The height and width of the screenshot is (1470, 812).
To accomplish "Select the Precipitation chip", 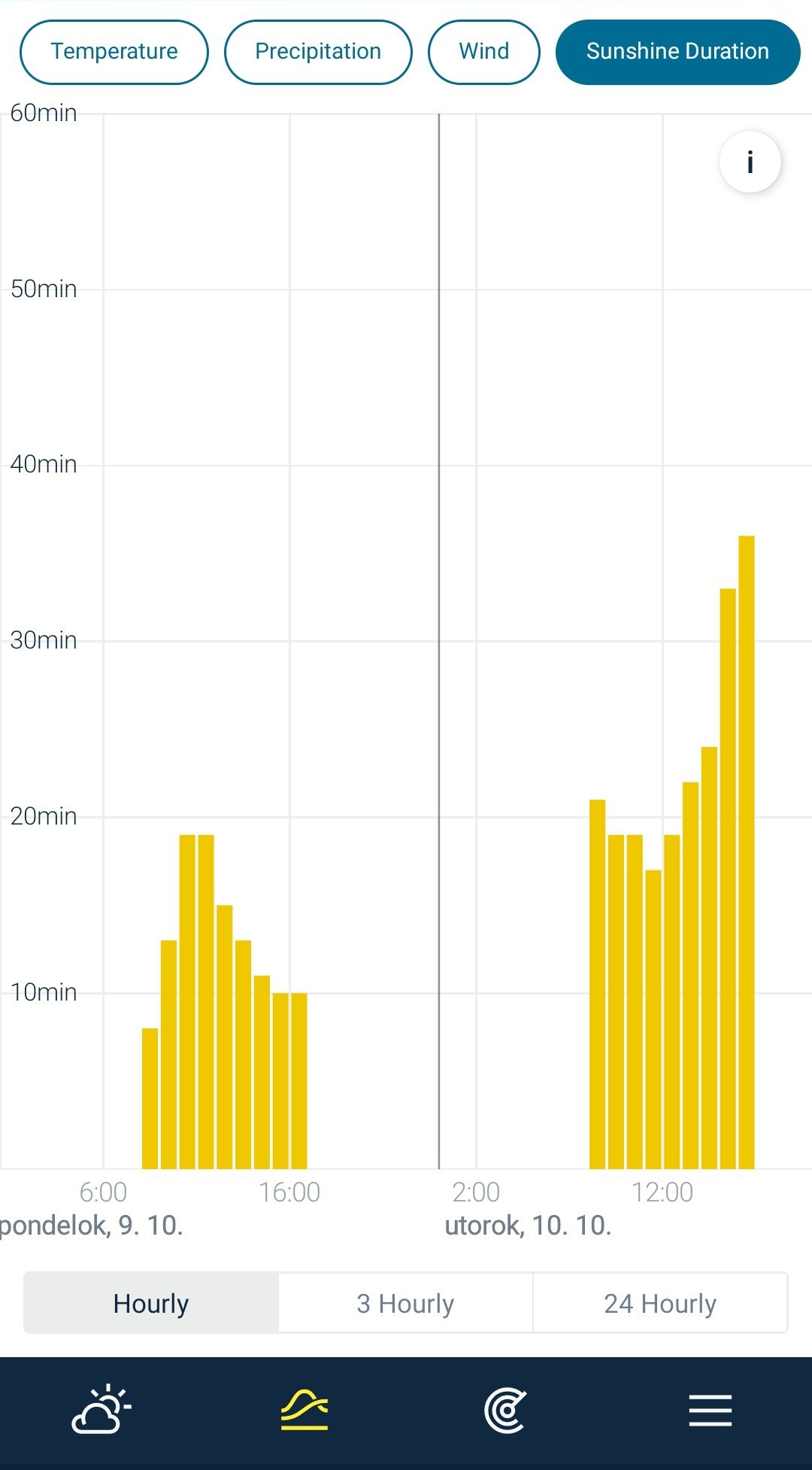I will click(318, 52).
